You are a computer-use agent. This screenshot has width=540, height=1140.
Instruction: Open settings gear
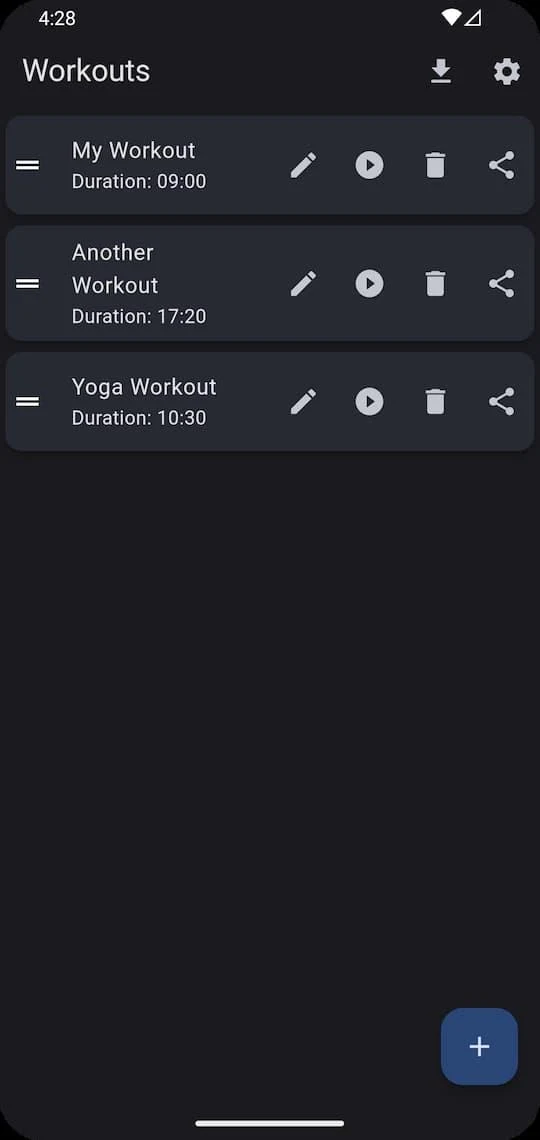pyautogui.click(x=507, y=72)
